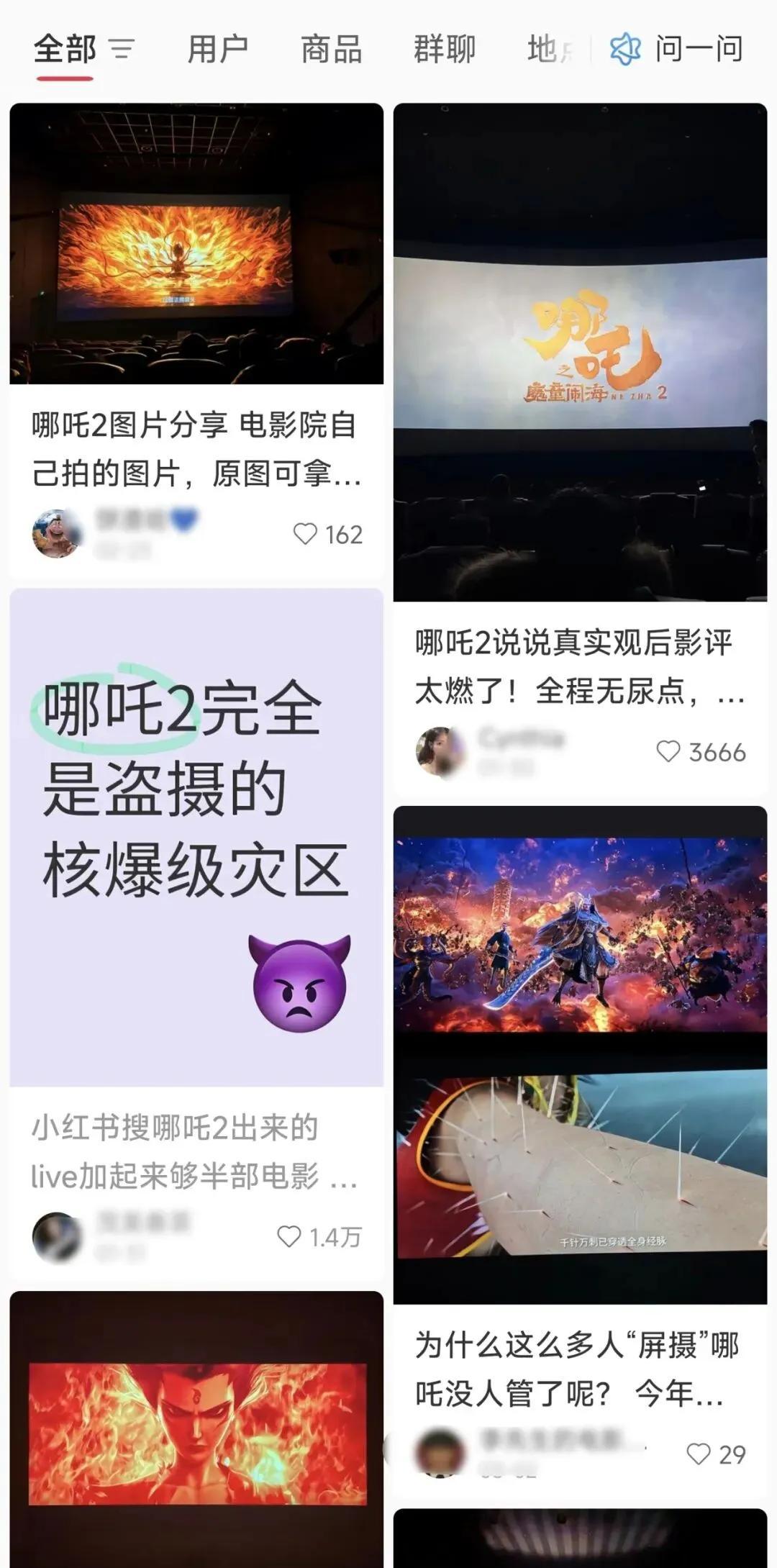View author avatar of 哪吒2说说真实观后影评 post
777x1568 pixels.
click(x=440, y=751)
